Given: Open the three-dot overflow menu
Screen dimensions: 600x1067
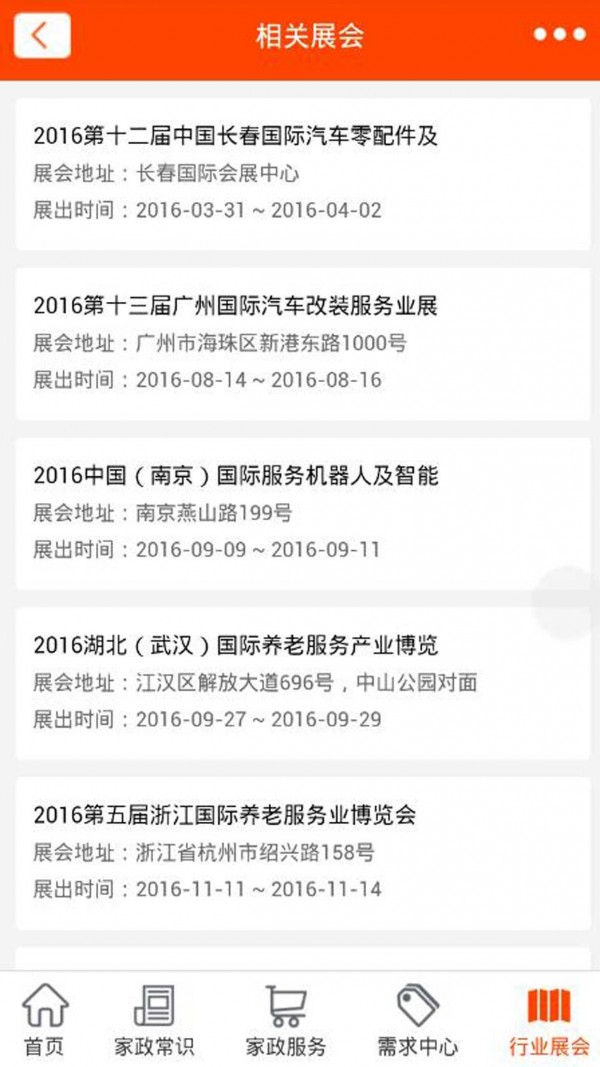Looking at the screenshot, I should [x=559, y=35].
